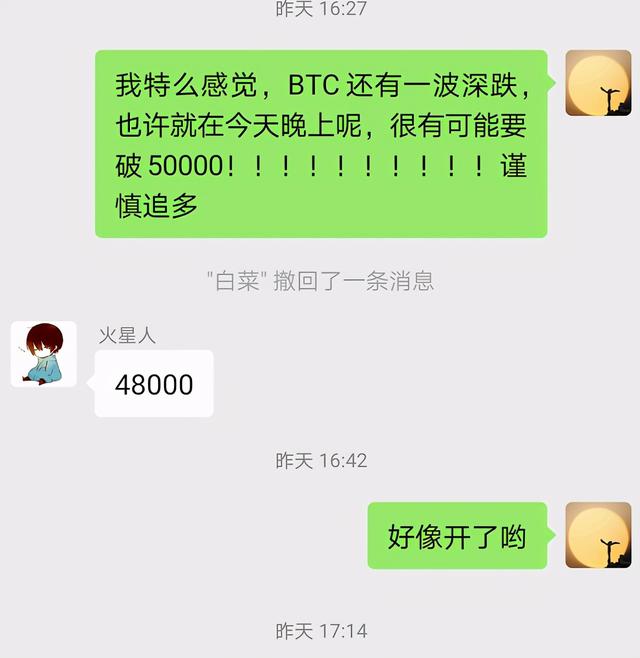Image resolution: width=640 pixels, height=658 pixels.
Task: Open the avatar next to 好像开了哟
Action: tap(598, 535)
